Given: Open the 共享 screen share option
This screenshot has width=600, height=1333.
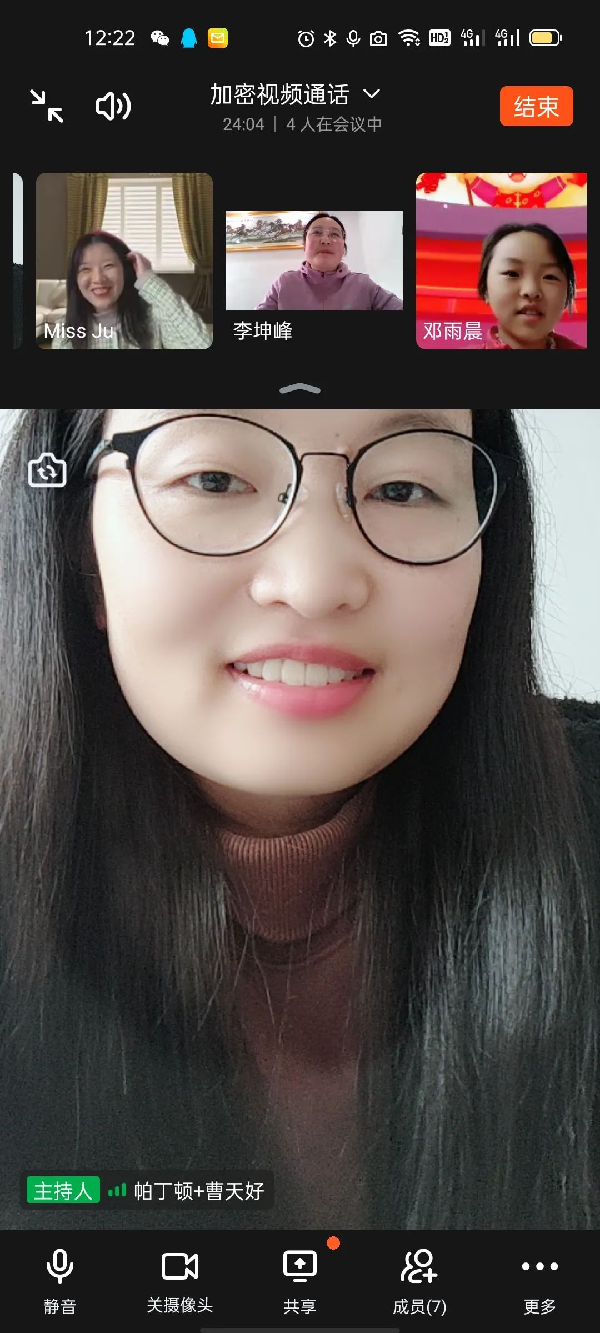Looking at the screenshot, I should (x=300, y=1280).
